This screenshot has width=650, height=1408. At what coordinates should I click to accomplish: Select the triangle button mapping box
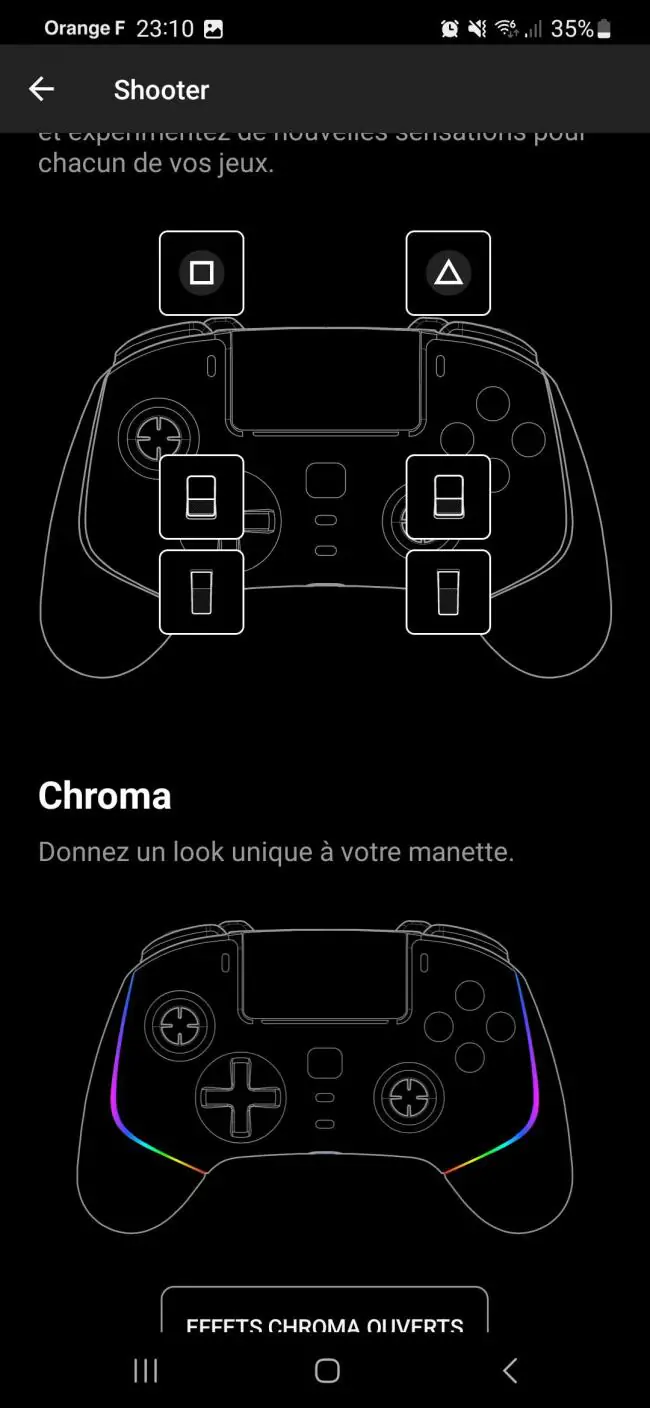pyautogui.click(x=448, y=273)
